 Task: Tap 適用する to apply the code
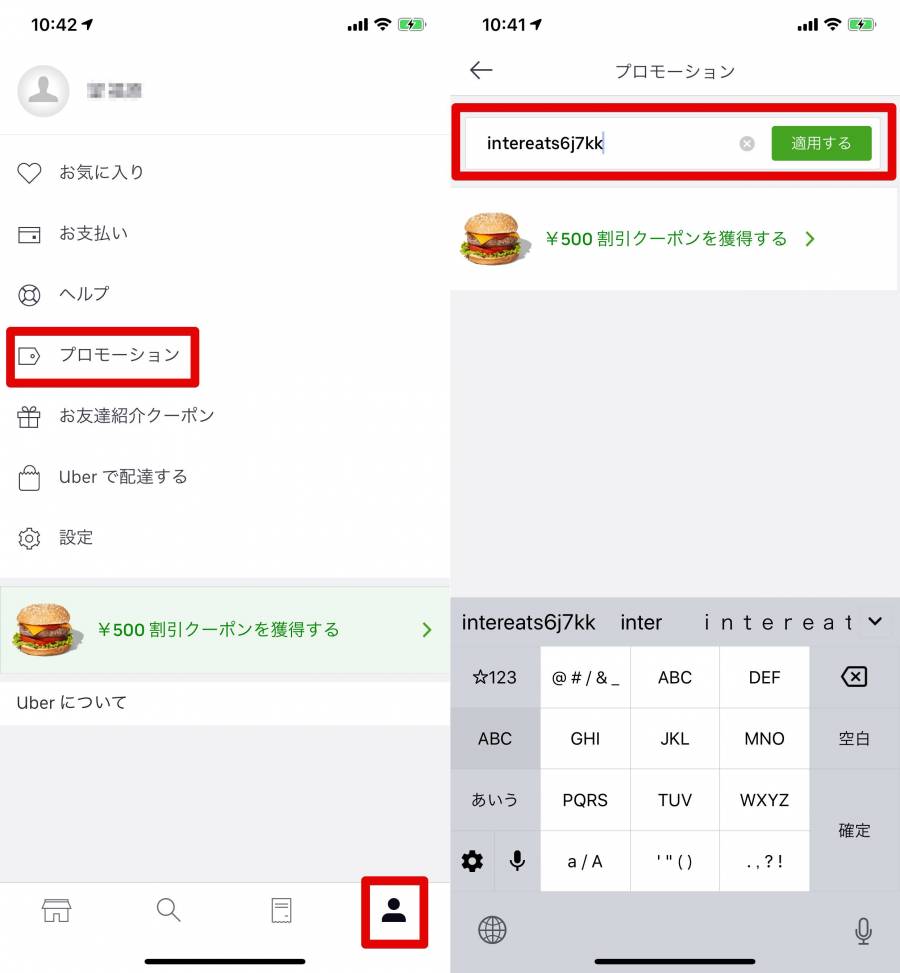pyautogui.click(x=821, y=143)
